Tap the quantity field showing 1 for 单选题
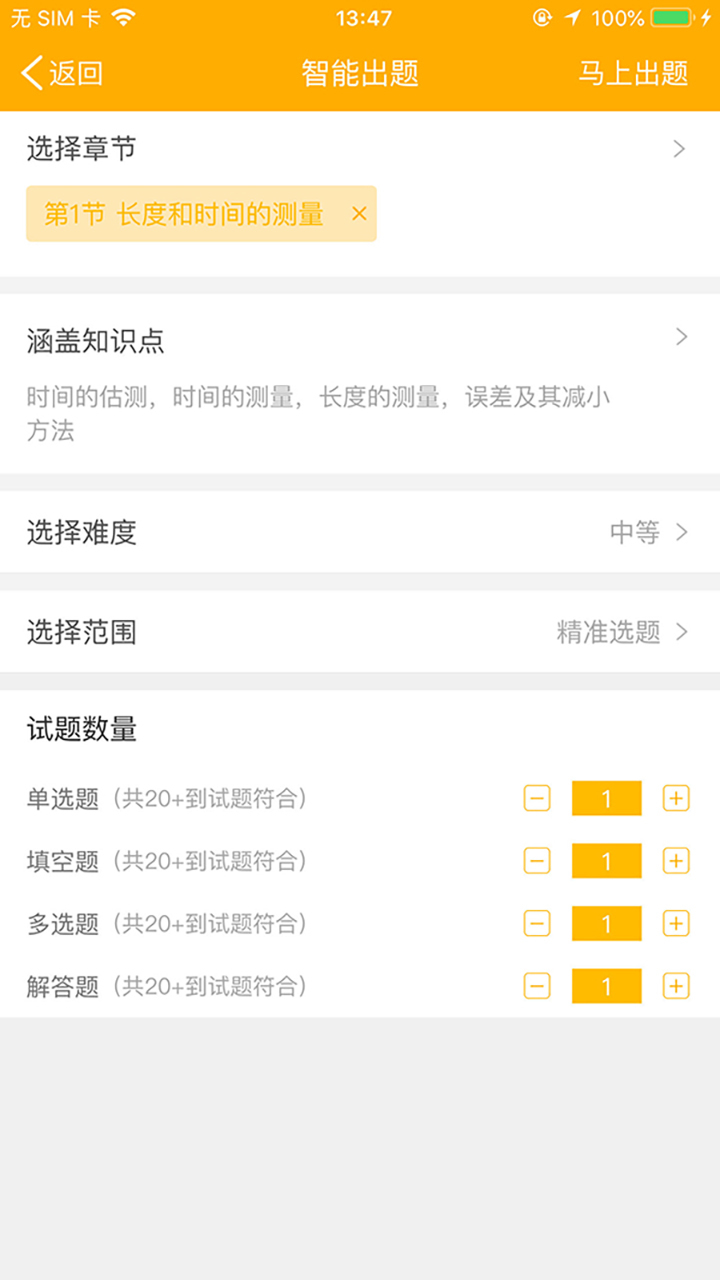Image resolution: width=720 pixels, height=1280 pixels. (x=606, y=798)
